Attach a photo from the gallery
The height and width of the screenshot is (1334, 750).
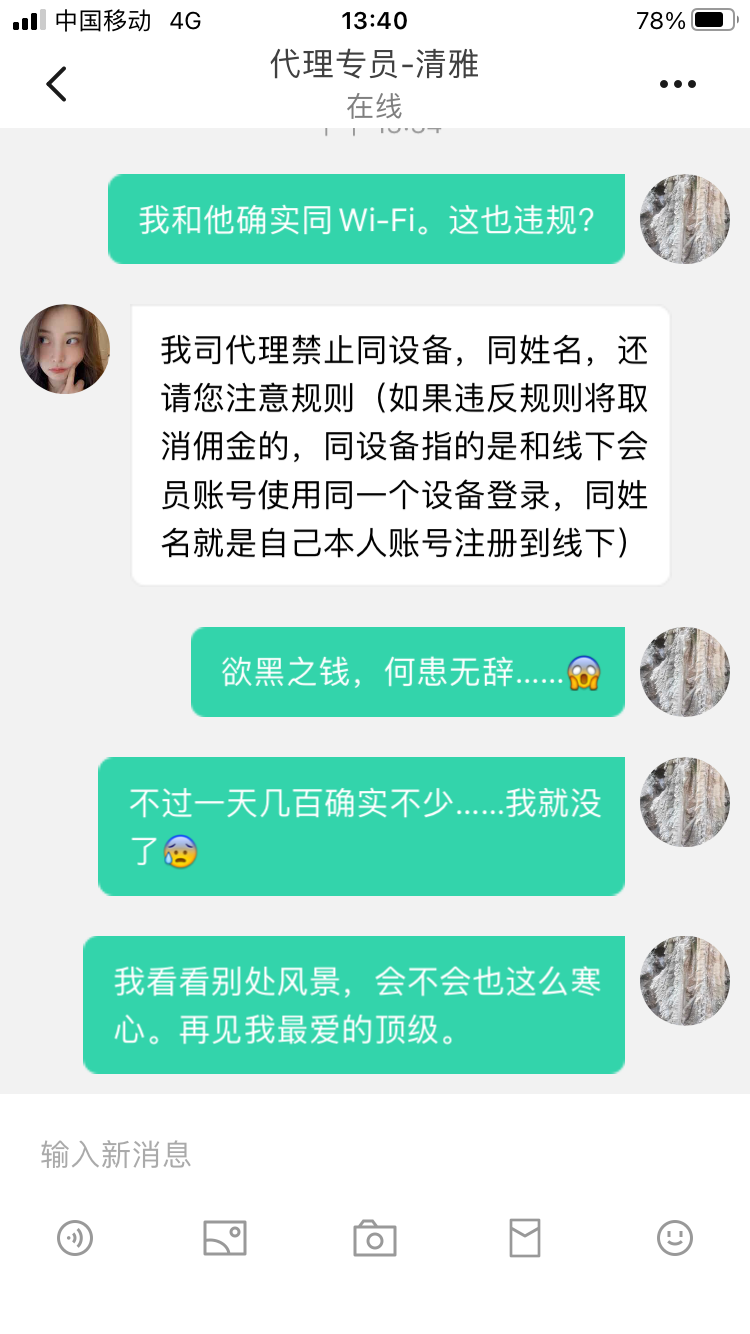pos(225,1238)
